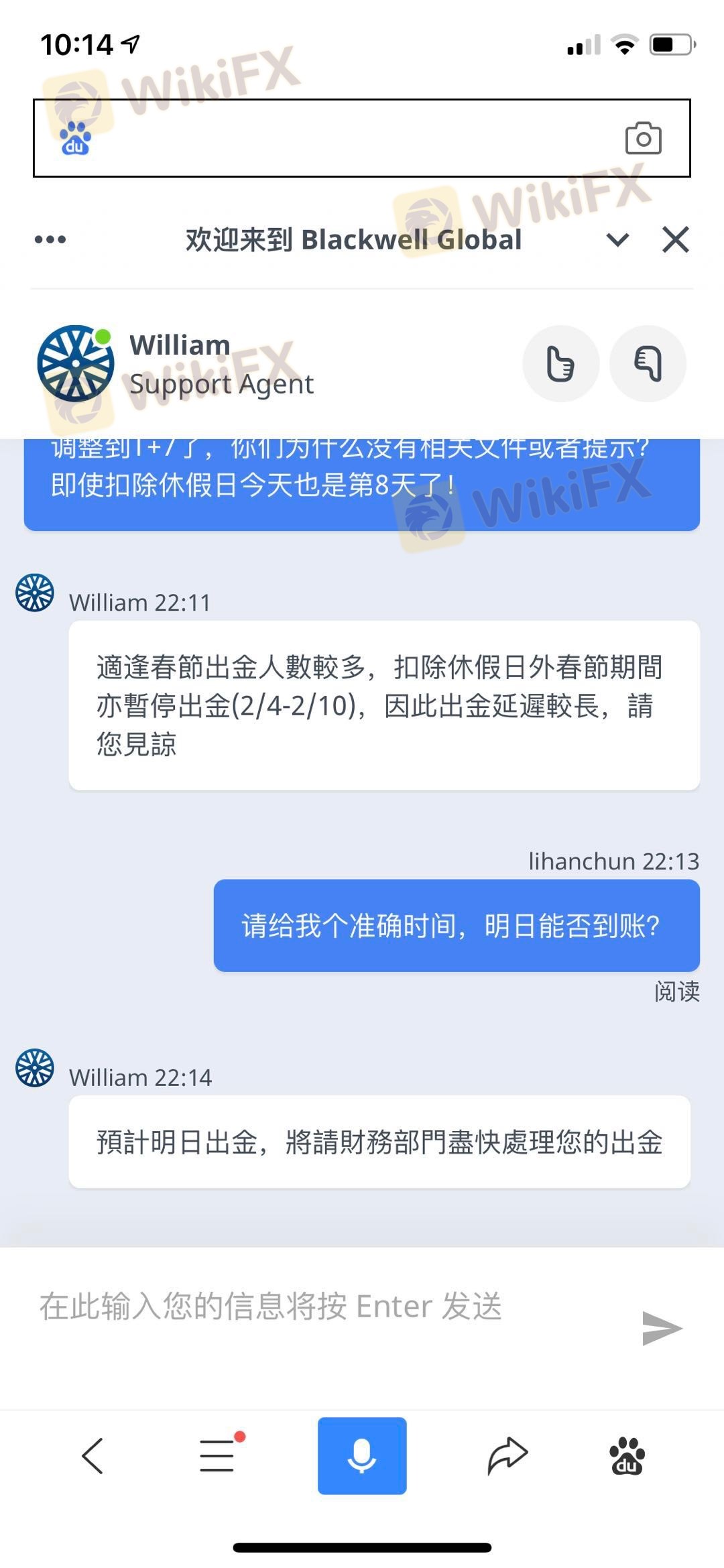Open Baidu home via paw icon
The image size is (724, 1568).
(627, 1455)
